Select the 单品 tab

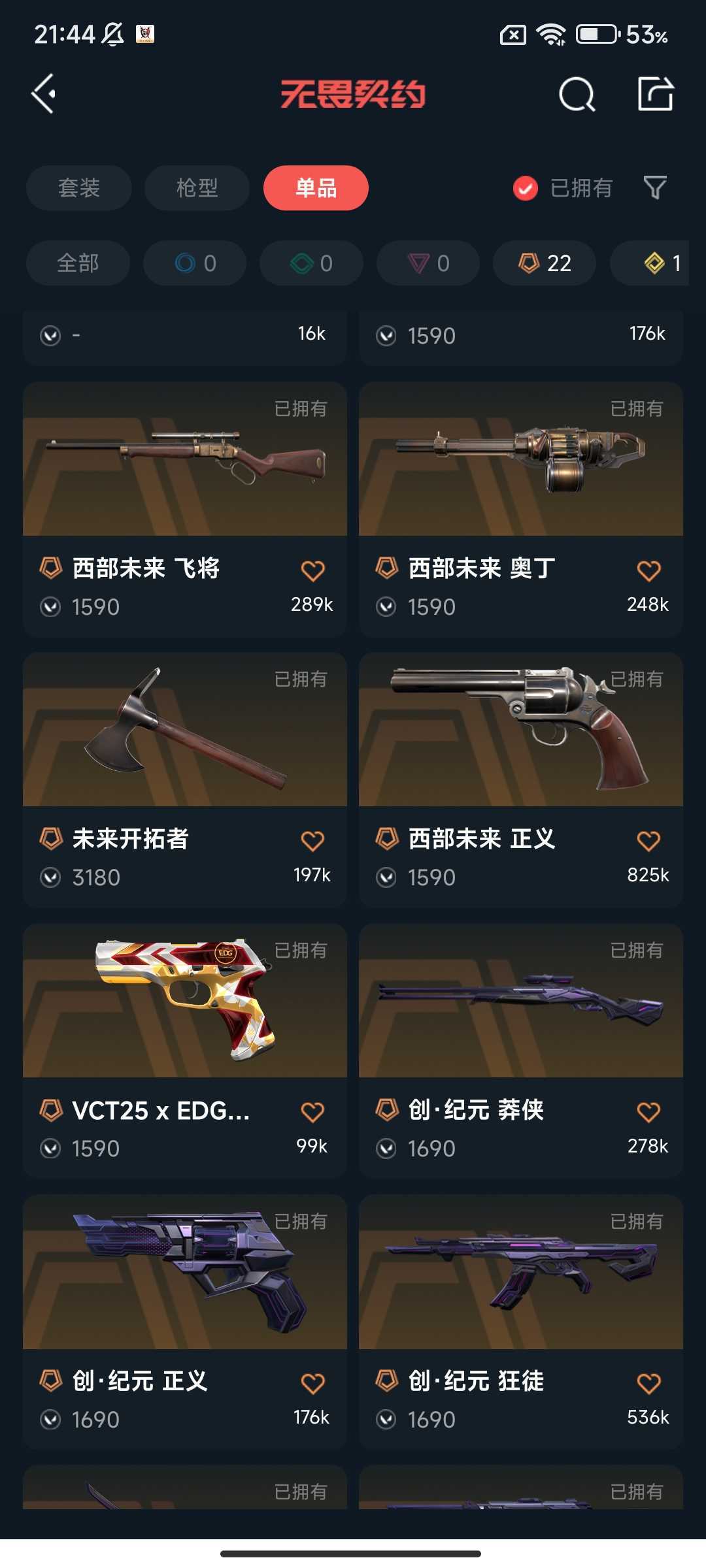(x=315, y=188)
